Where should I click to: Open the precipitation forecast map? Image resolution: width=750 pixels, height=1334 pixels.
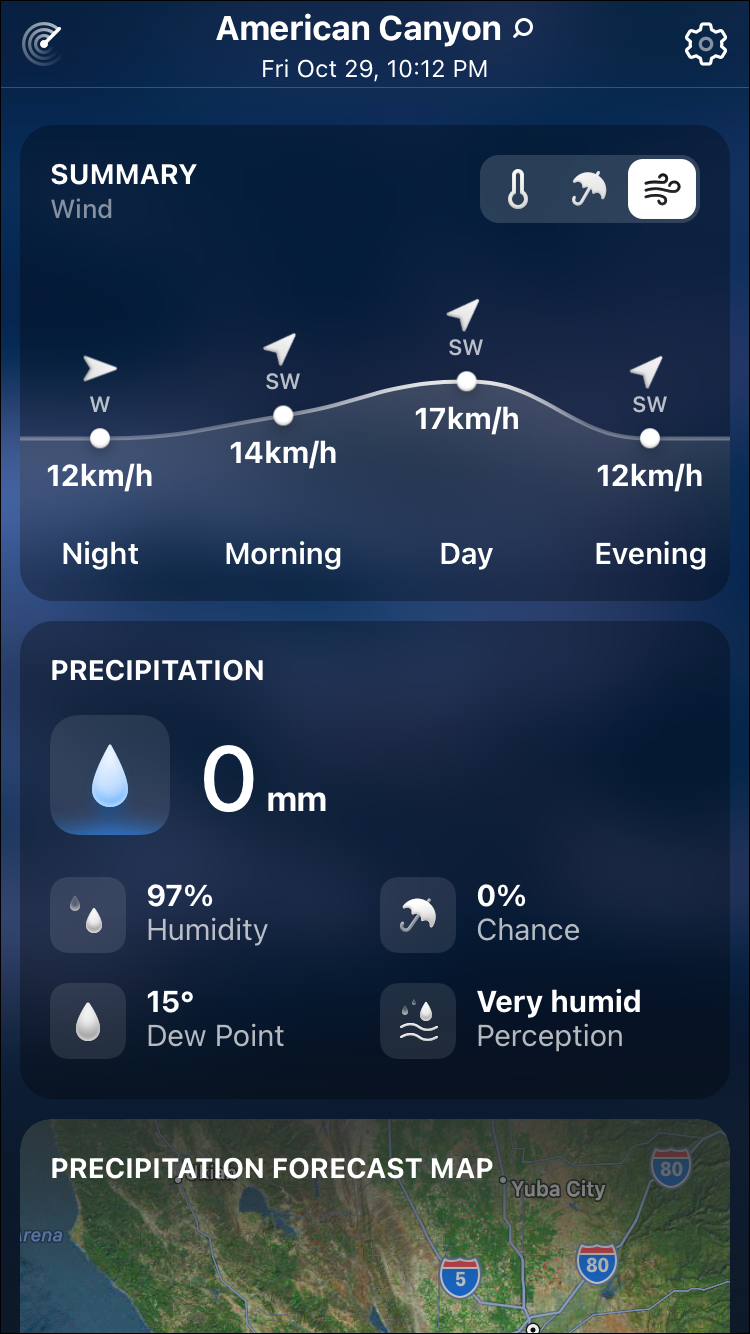point(375,1240)
